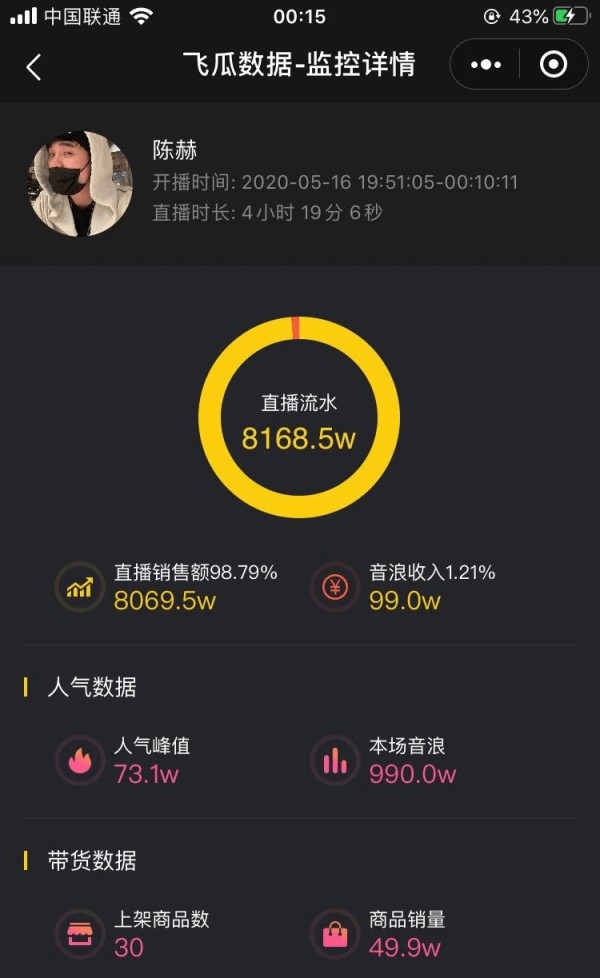Open the mini program more-options menu

[486, 65]
